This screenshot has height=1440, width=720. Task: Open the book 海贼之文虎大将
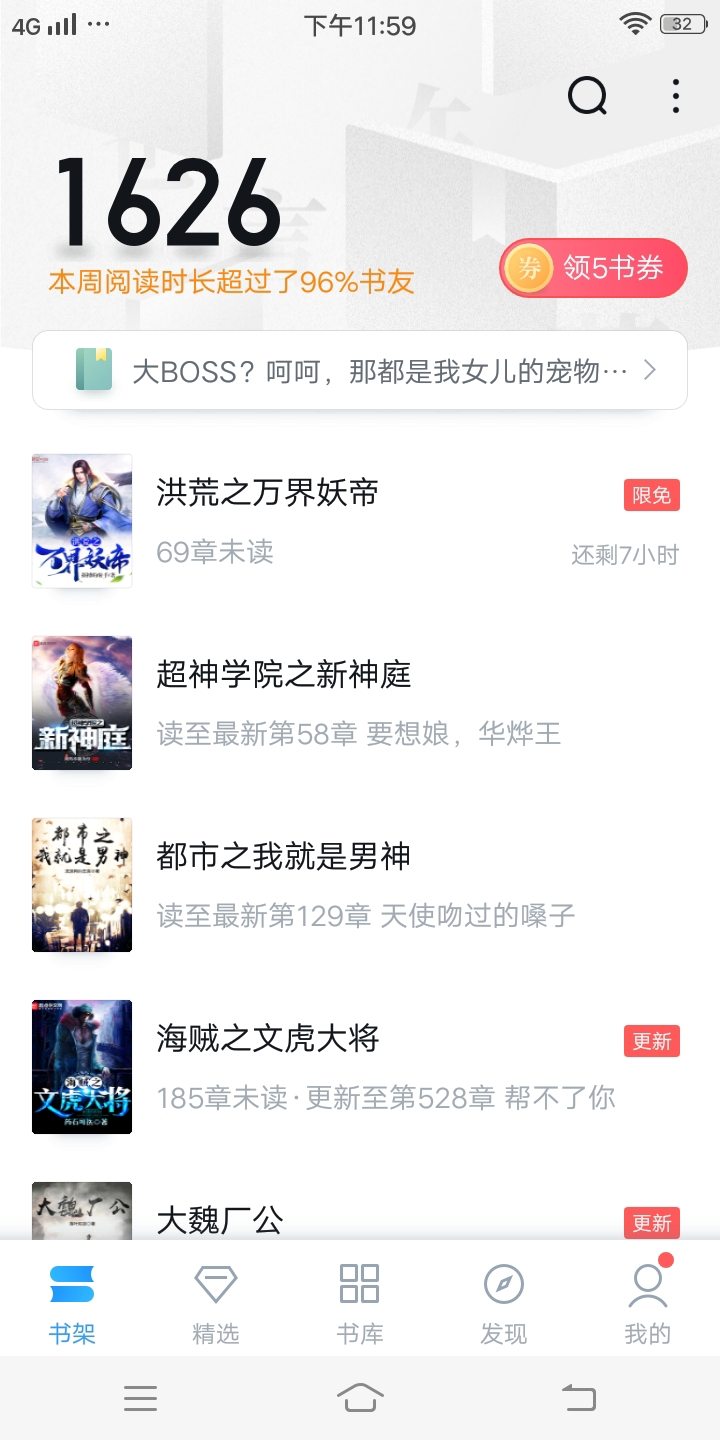360,1067
